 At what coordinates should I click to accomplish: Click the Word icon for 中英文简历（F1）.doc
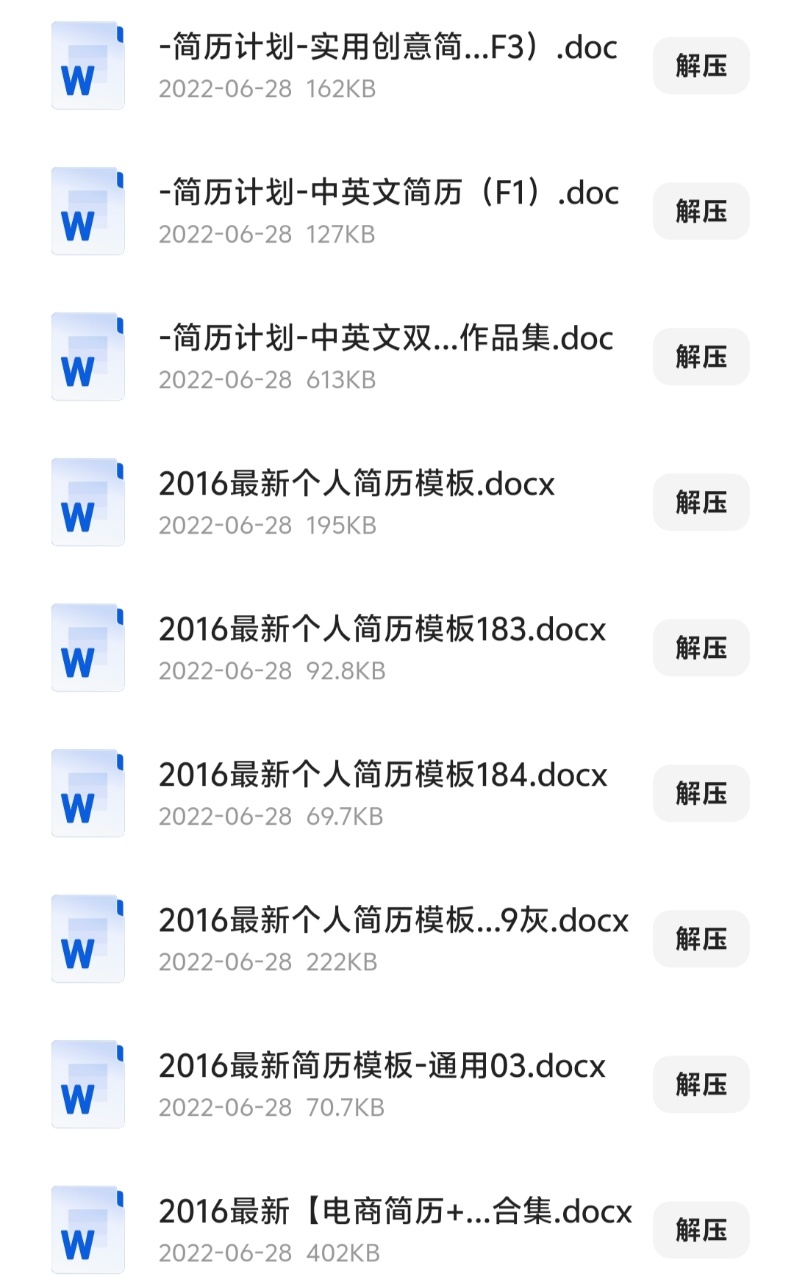(87, 210)
